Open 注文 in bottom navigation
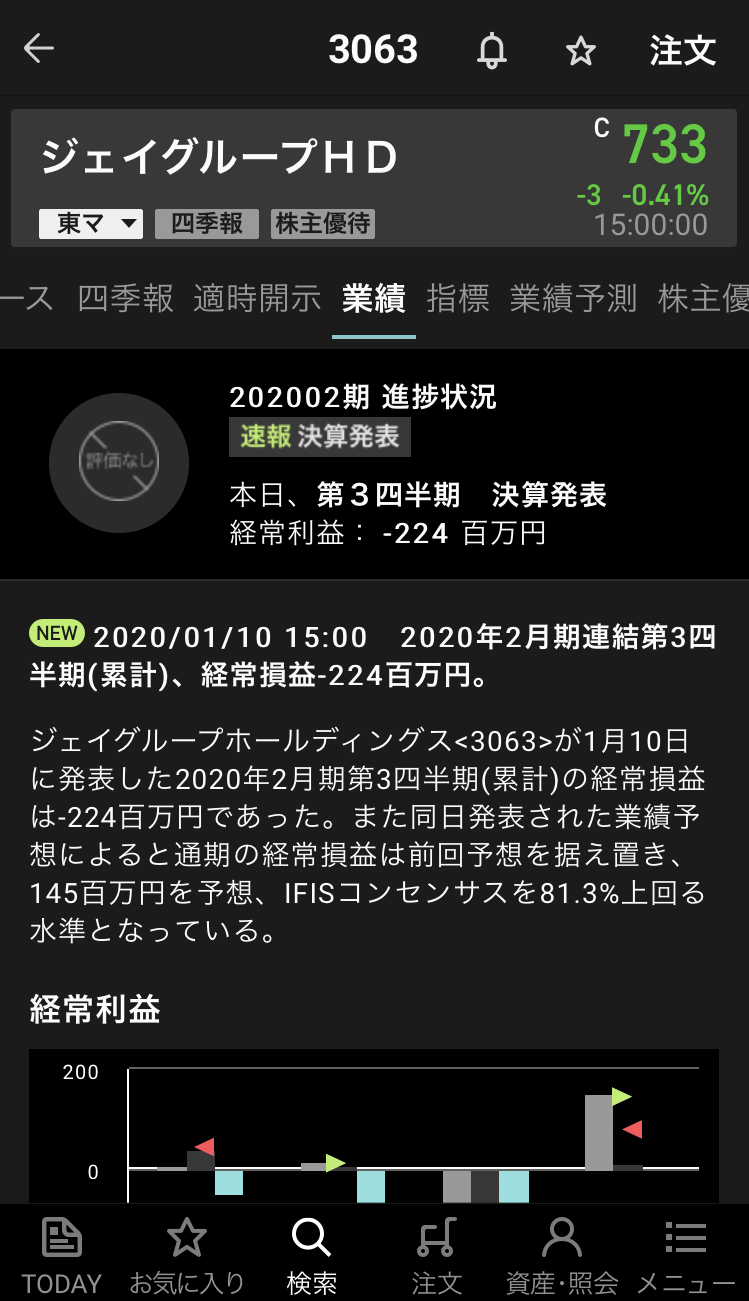This screenshot has height=1301, width=749. [x=436, y=1254]
